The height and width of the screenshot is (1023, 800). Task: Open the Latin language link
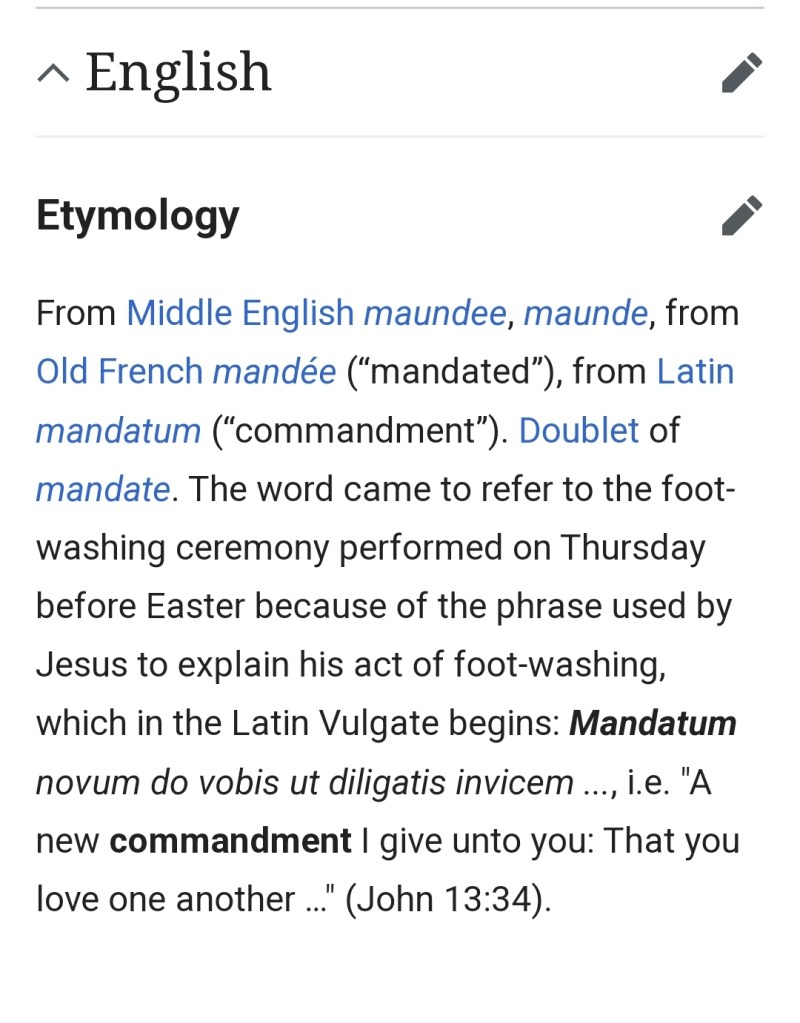tap(695, 372)
